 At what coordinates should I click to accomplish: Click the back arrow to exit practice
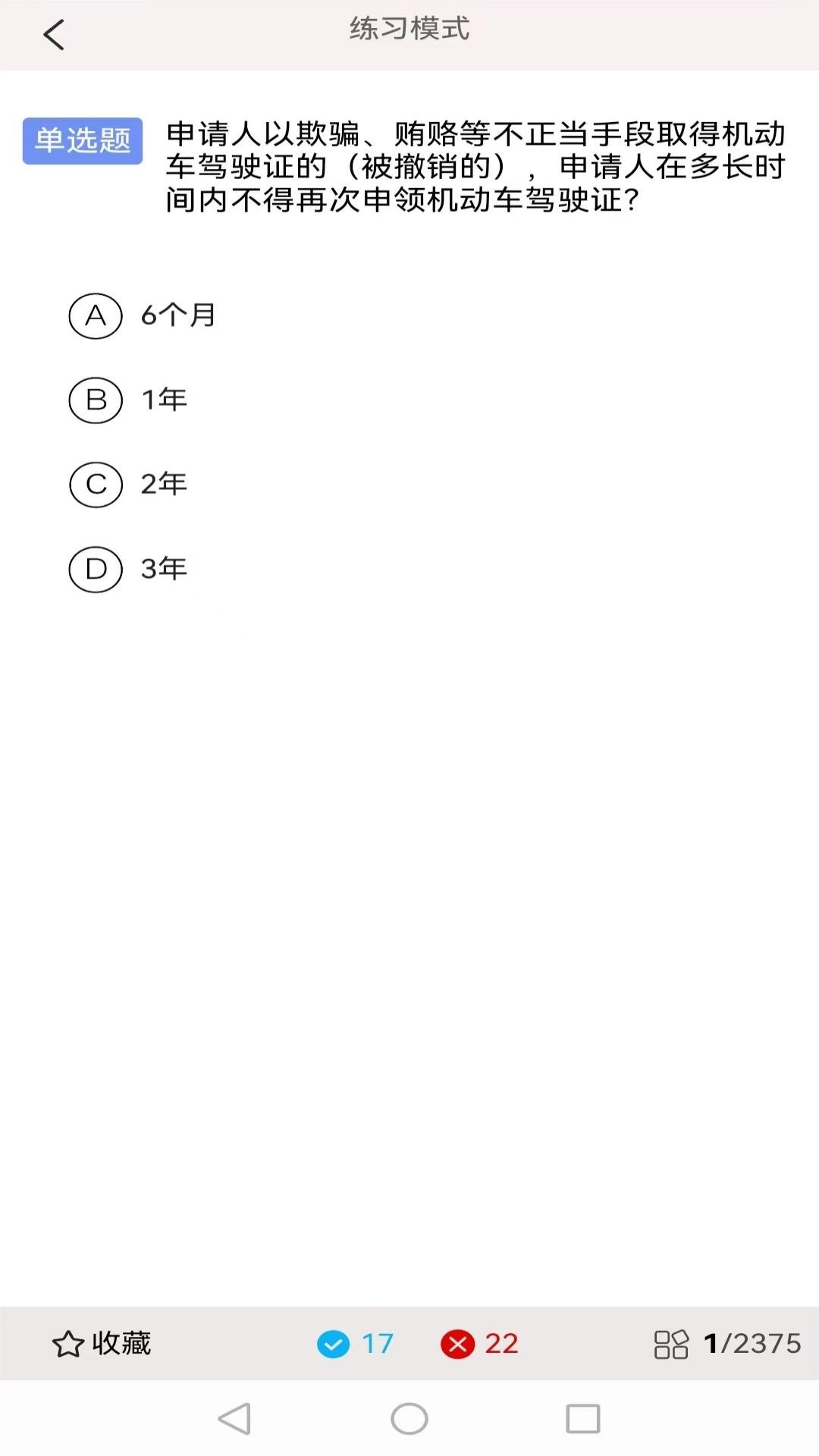pos(50,33)
